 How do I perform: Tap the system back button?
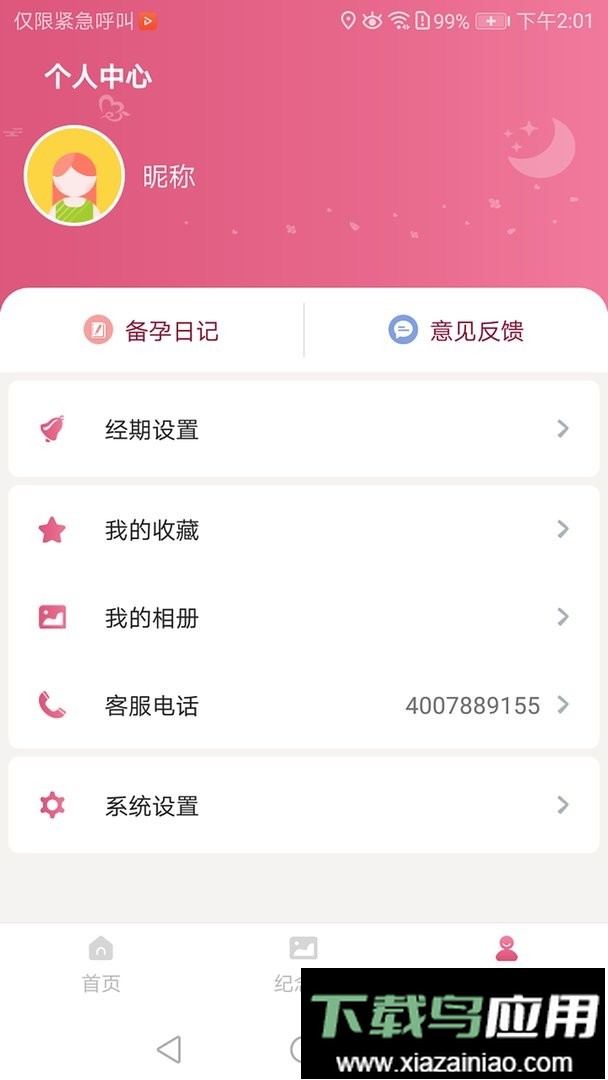coord(169,1048)
